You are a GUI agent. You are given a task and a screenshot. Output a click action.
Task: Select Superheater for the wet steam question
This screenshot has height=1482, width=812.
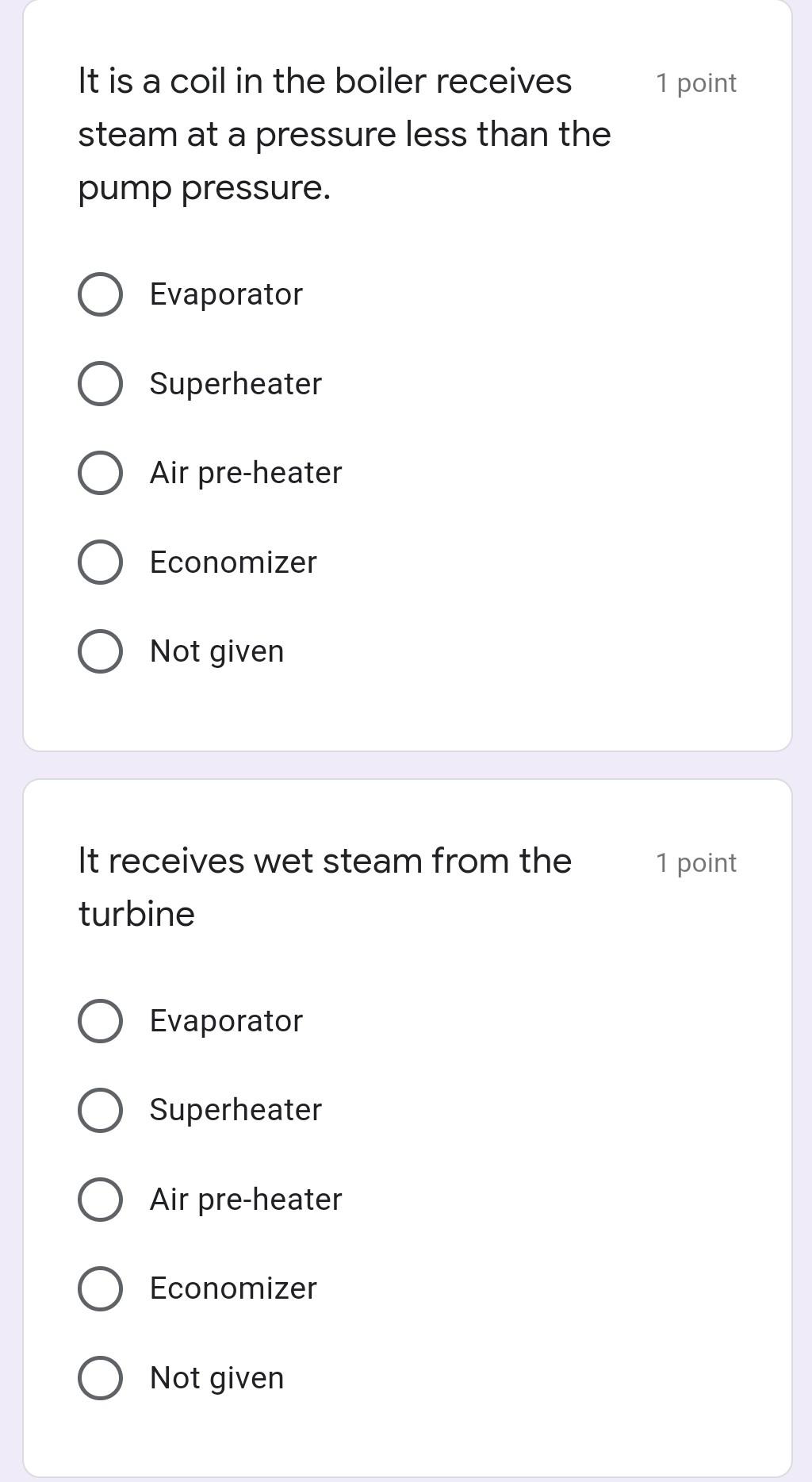(x=101, y=1110)
